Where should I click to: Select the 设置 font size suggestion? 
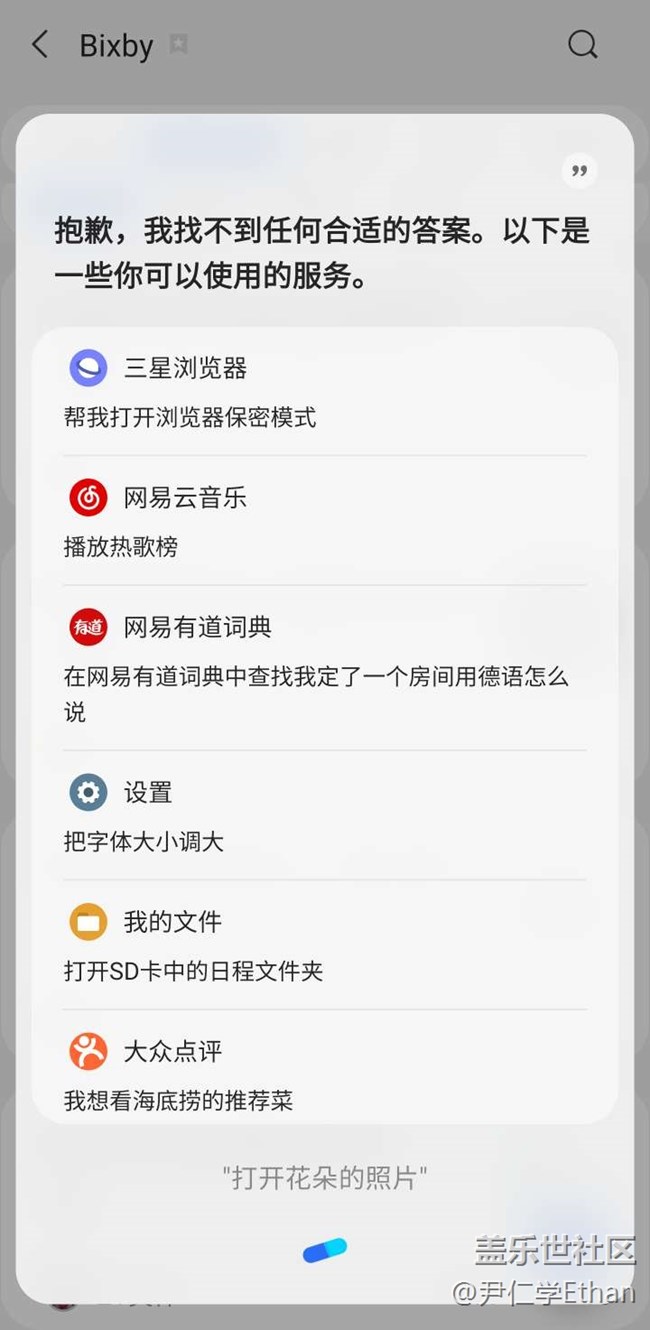pos(324,816)
